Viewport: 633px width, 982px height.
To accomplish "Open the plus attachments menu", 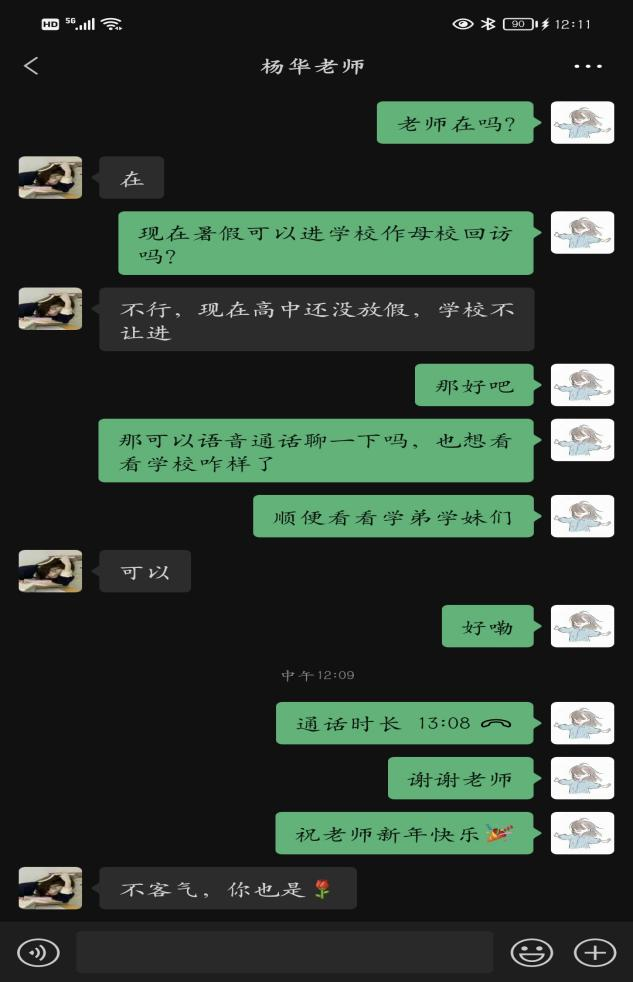I will coord(594,952).
